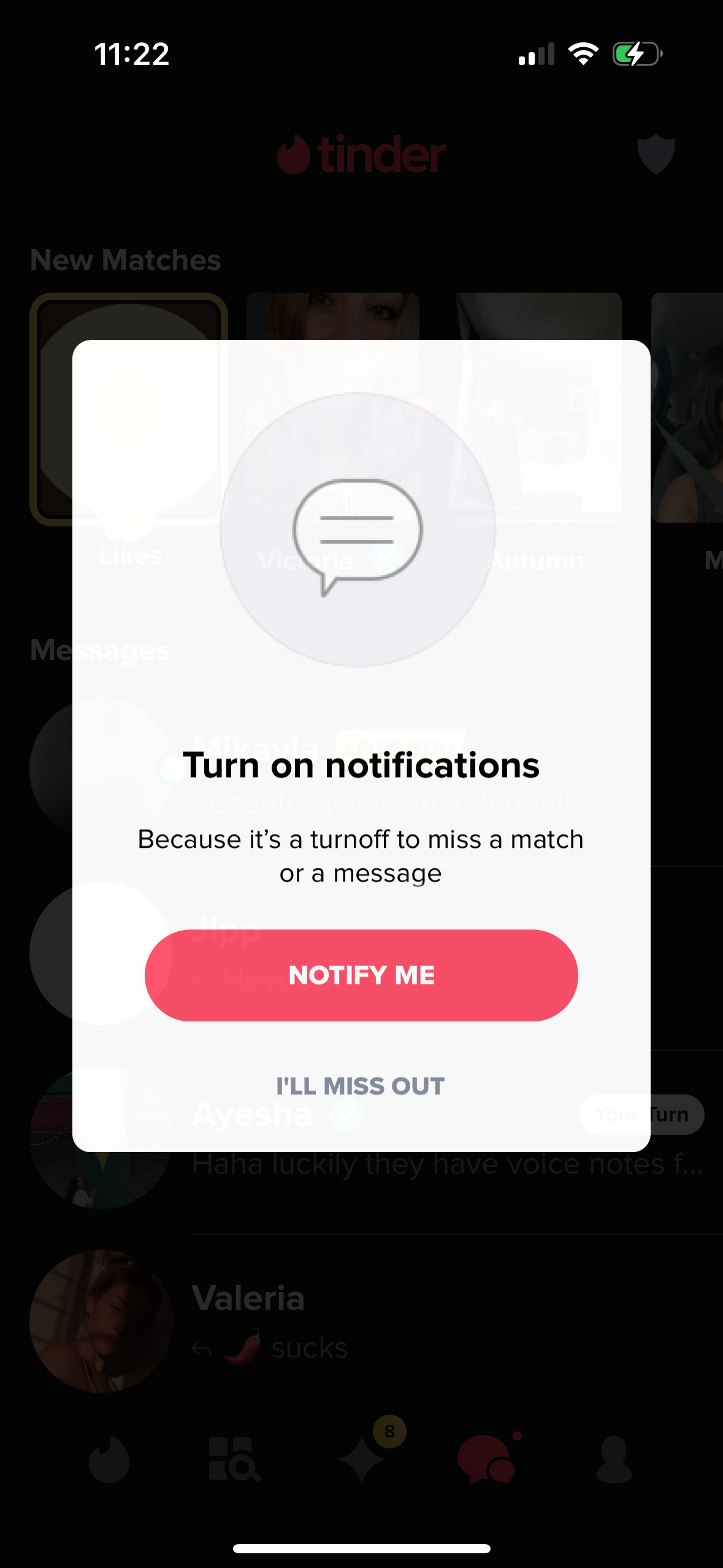Open Victoria's new match photo

(331, 408)
